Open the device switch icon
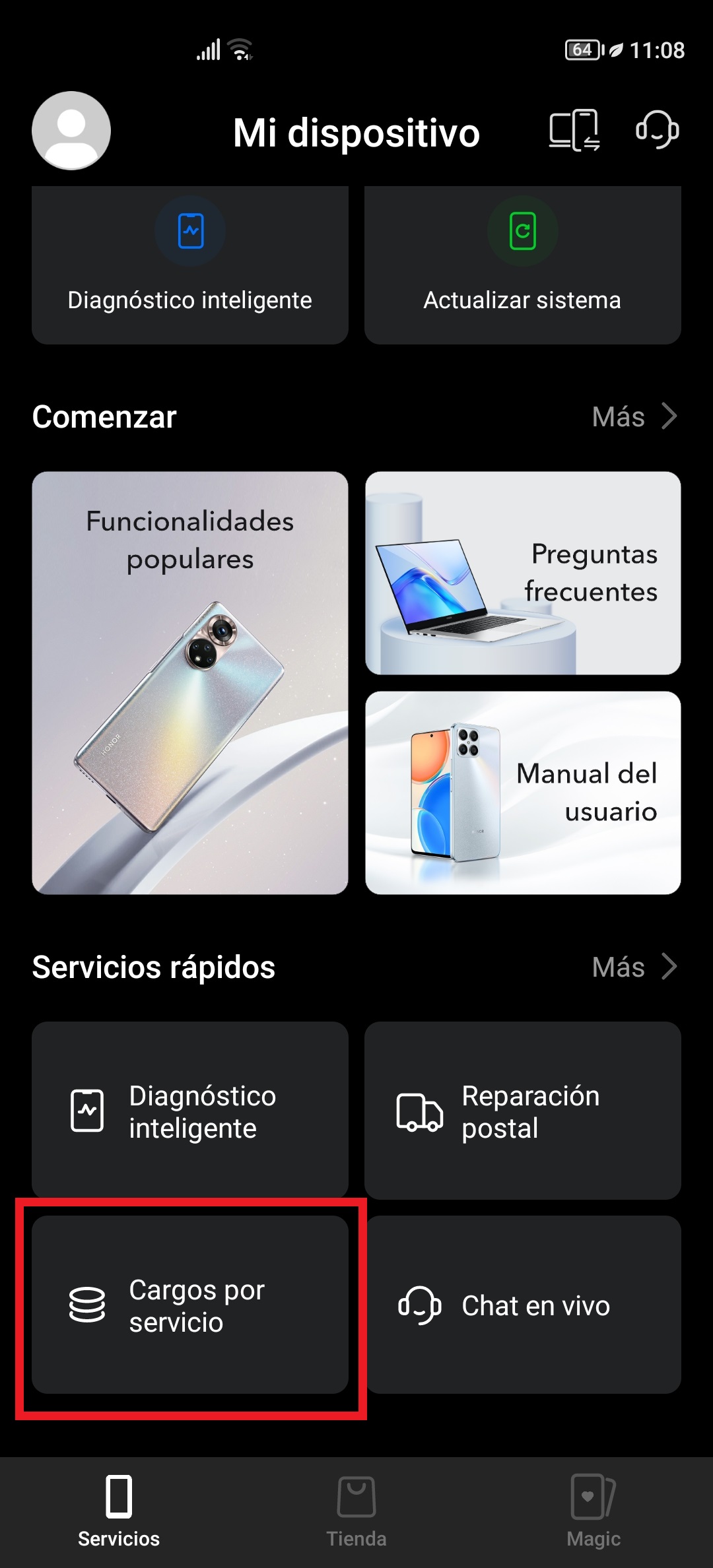713x1568 pixels. (x=574, y=131)
